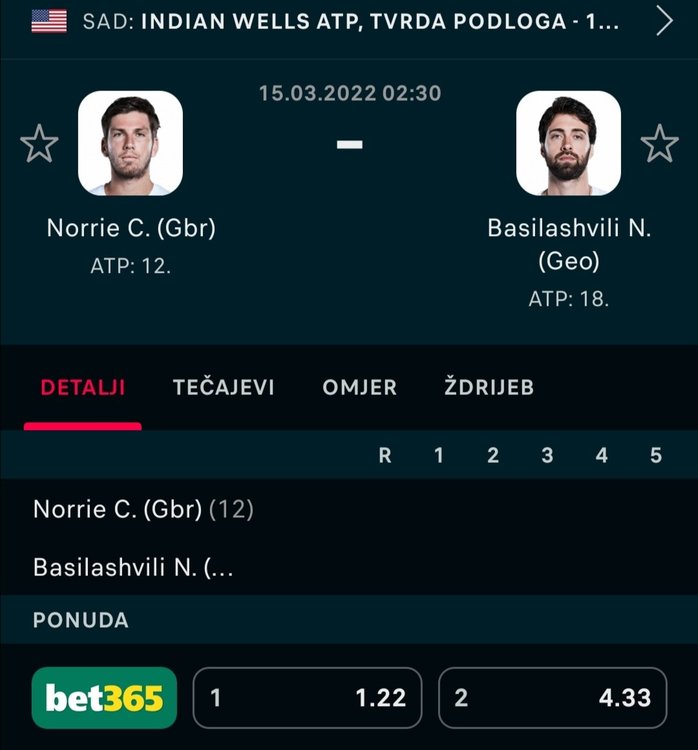
Task: Open the bet365 bookmaker offer
Action: pyautogui.click(x=104, y=698)
